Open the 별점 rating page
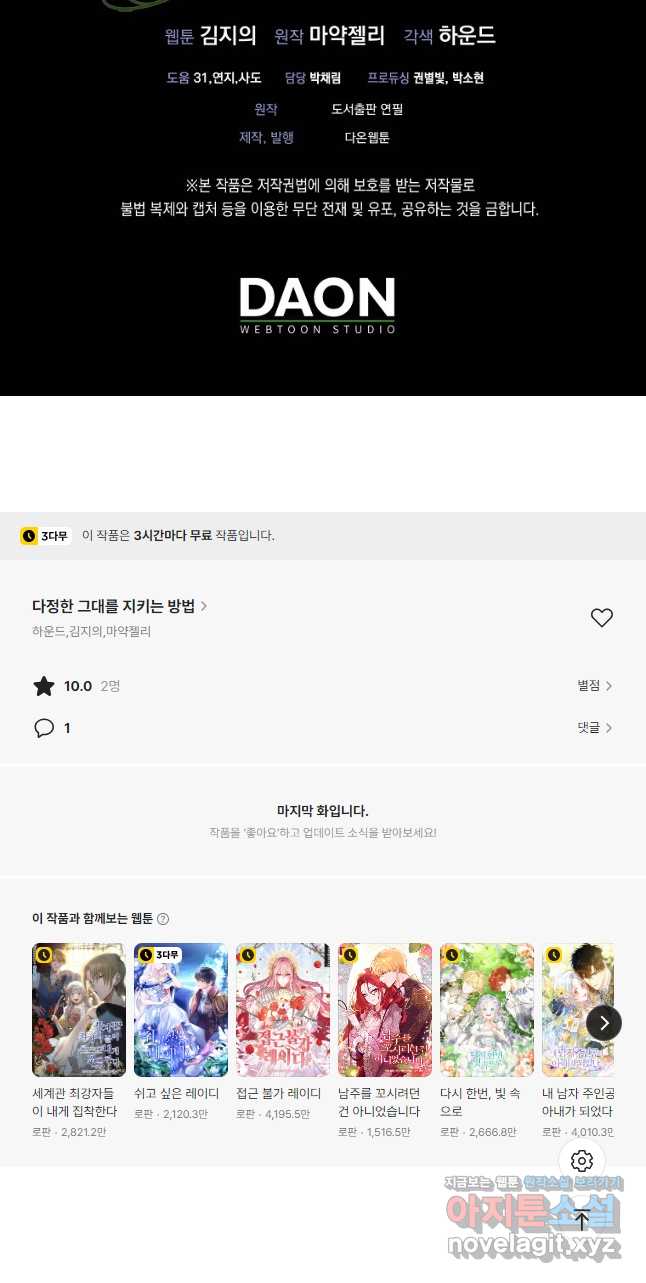This screenshot has height=1283, width=646. point(594,686)
